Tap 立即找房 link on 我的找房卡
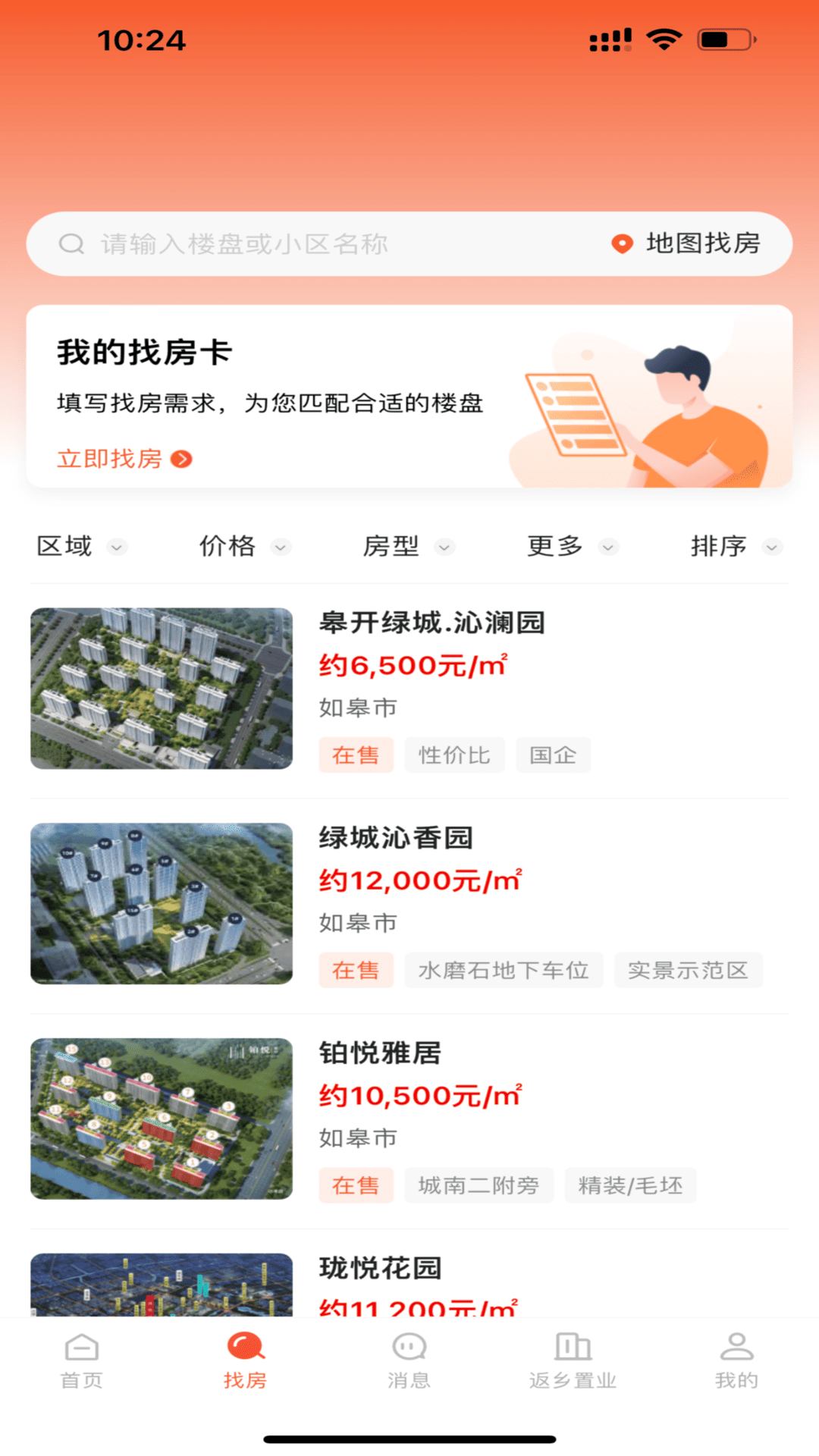Viewport: 819px width, 1456px height. coord(124,459)
